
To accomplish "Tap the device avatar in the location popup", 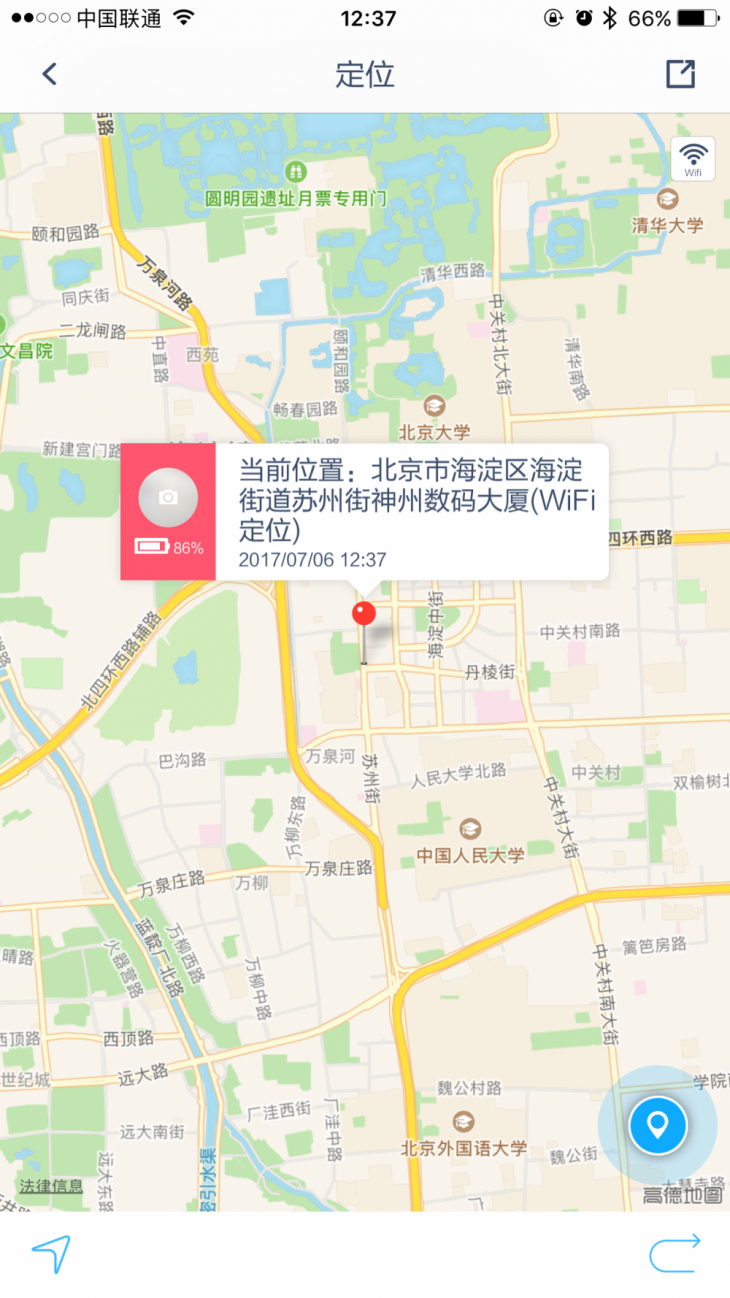I will pos(168,497).
